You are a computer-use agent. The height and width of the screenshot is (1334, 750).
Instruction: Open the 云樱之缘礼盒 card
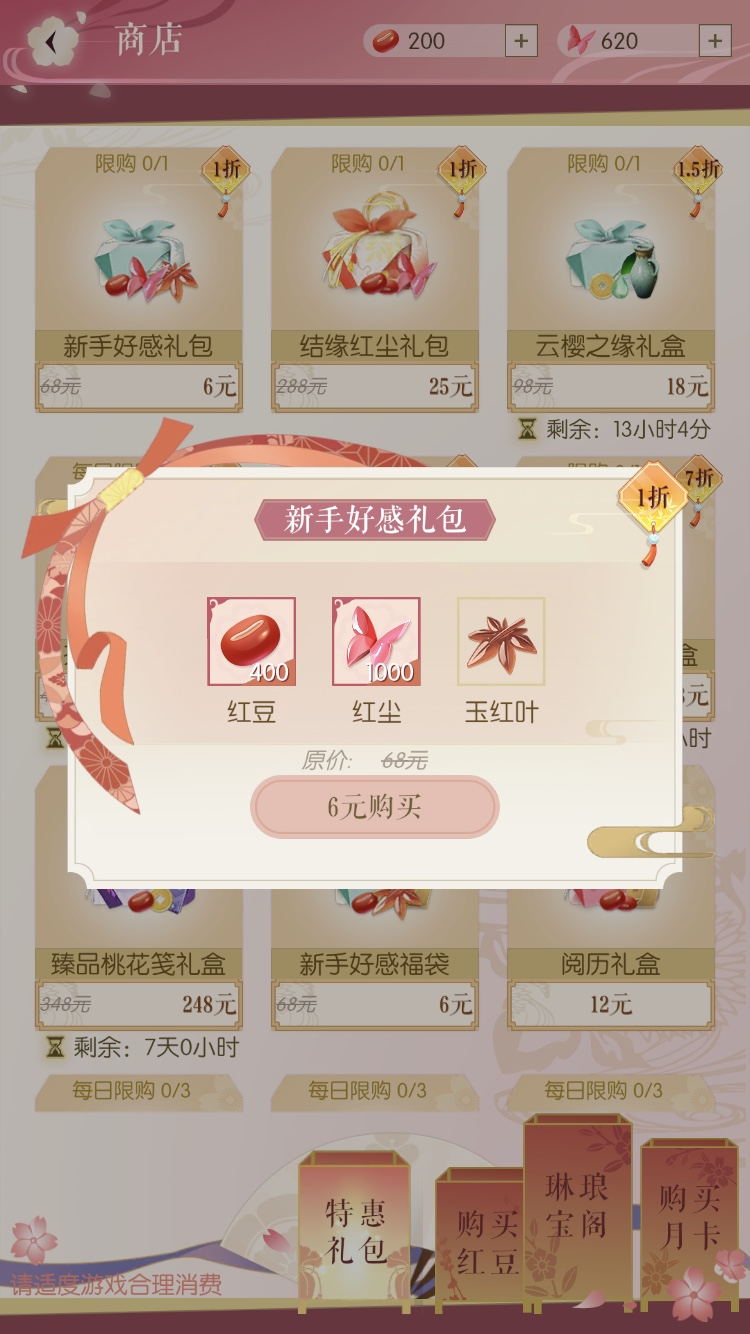610,280
